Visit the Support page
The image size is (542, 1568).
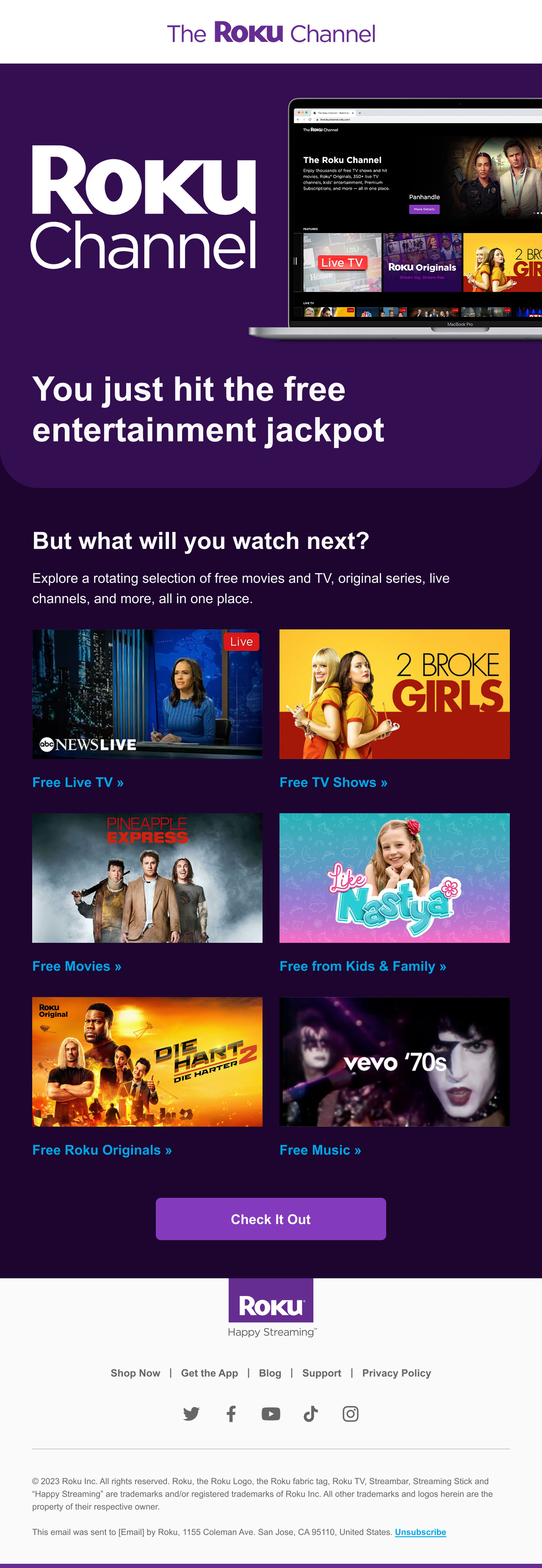click(321, 1373)
